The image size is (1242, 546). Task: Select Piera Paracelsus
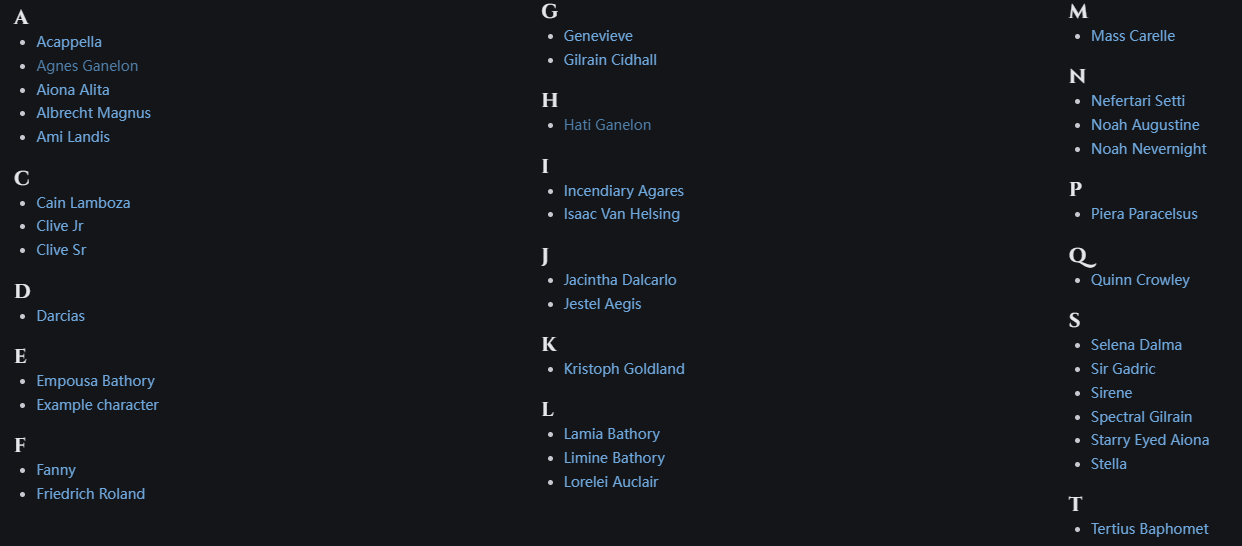click(1143, 214)
